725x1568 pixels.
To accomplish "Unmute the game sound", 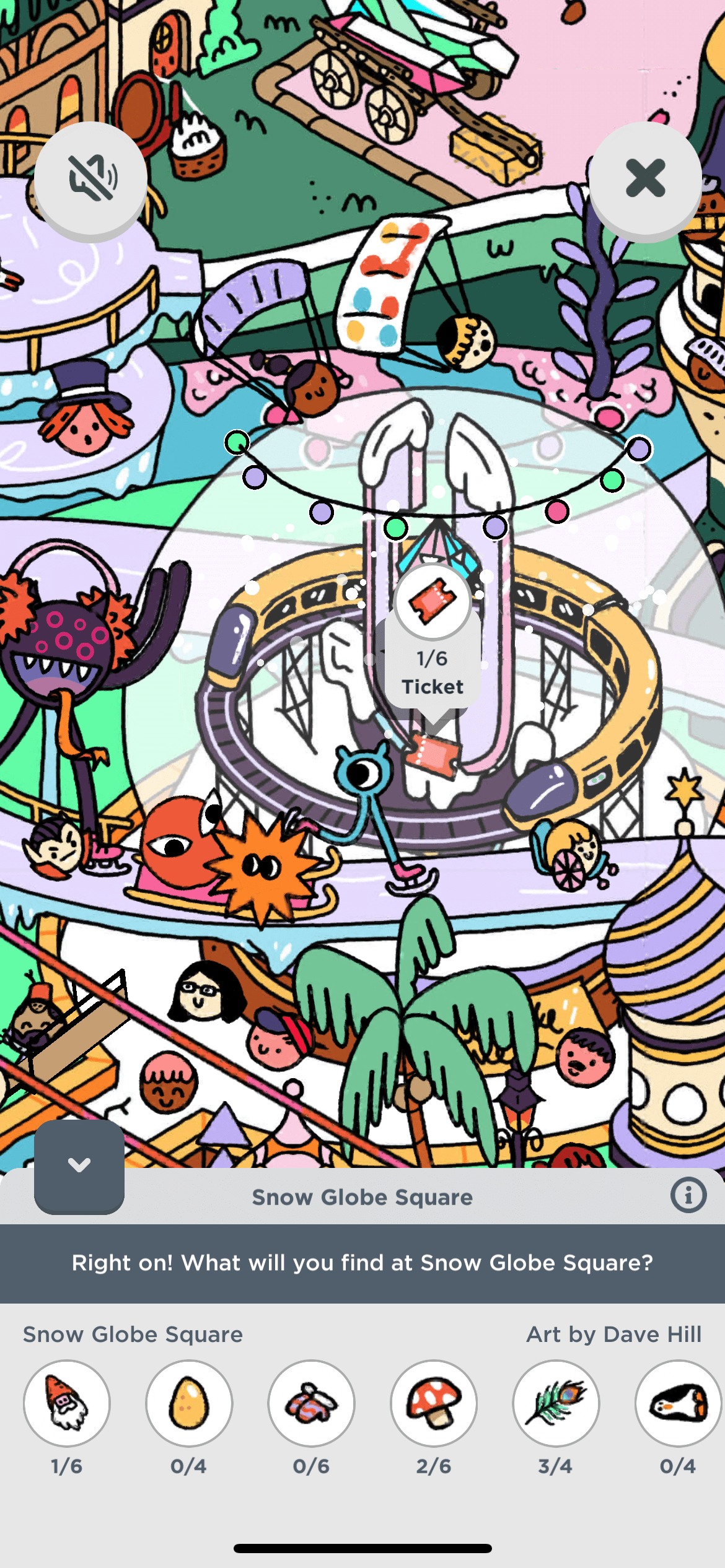I will 90,178.
